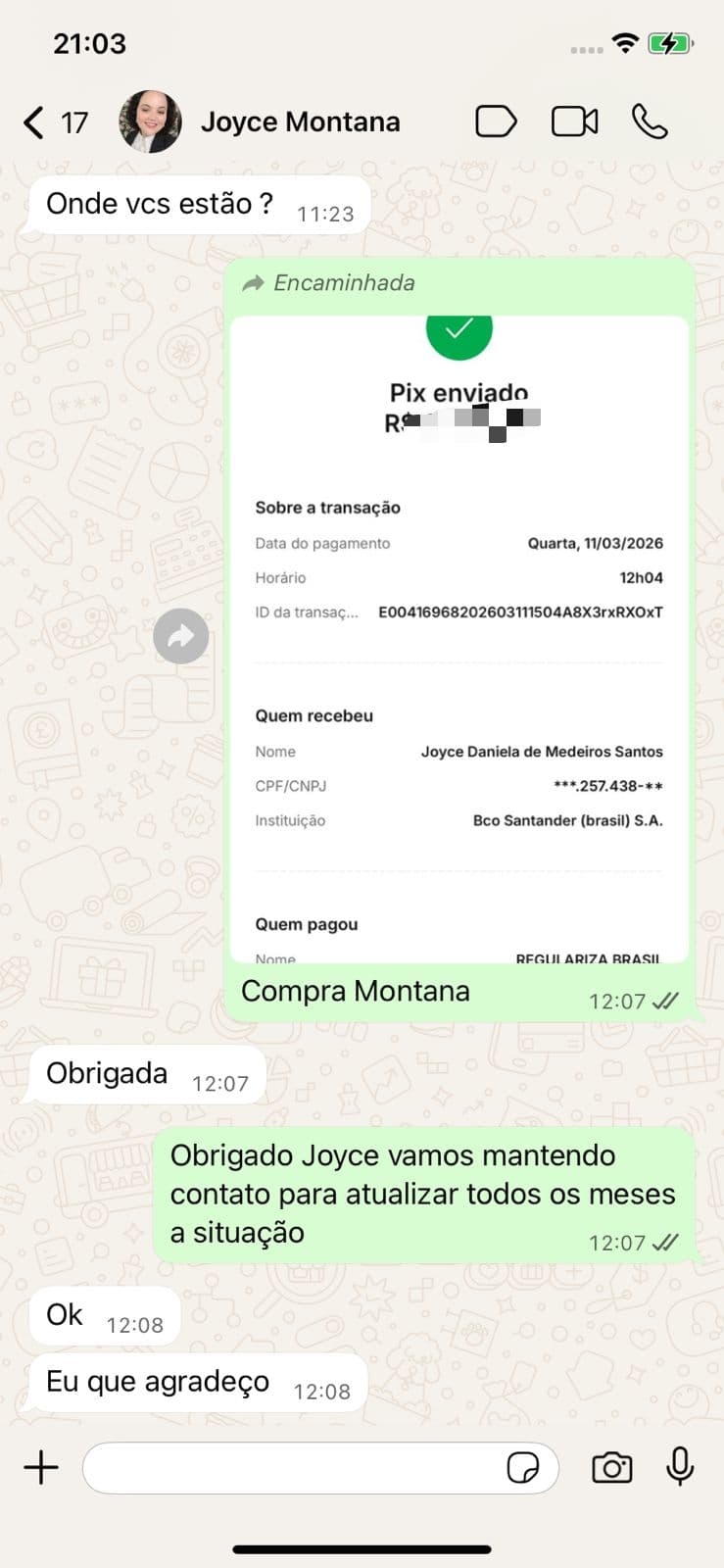Tap the battery indicator showing charging
Image resolution: width=724 pixels, height=1568 pixels.
point(670,42)
